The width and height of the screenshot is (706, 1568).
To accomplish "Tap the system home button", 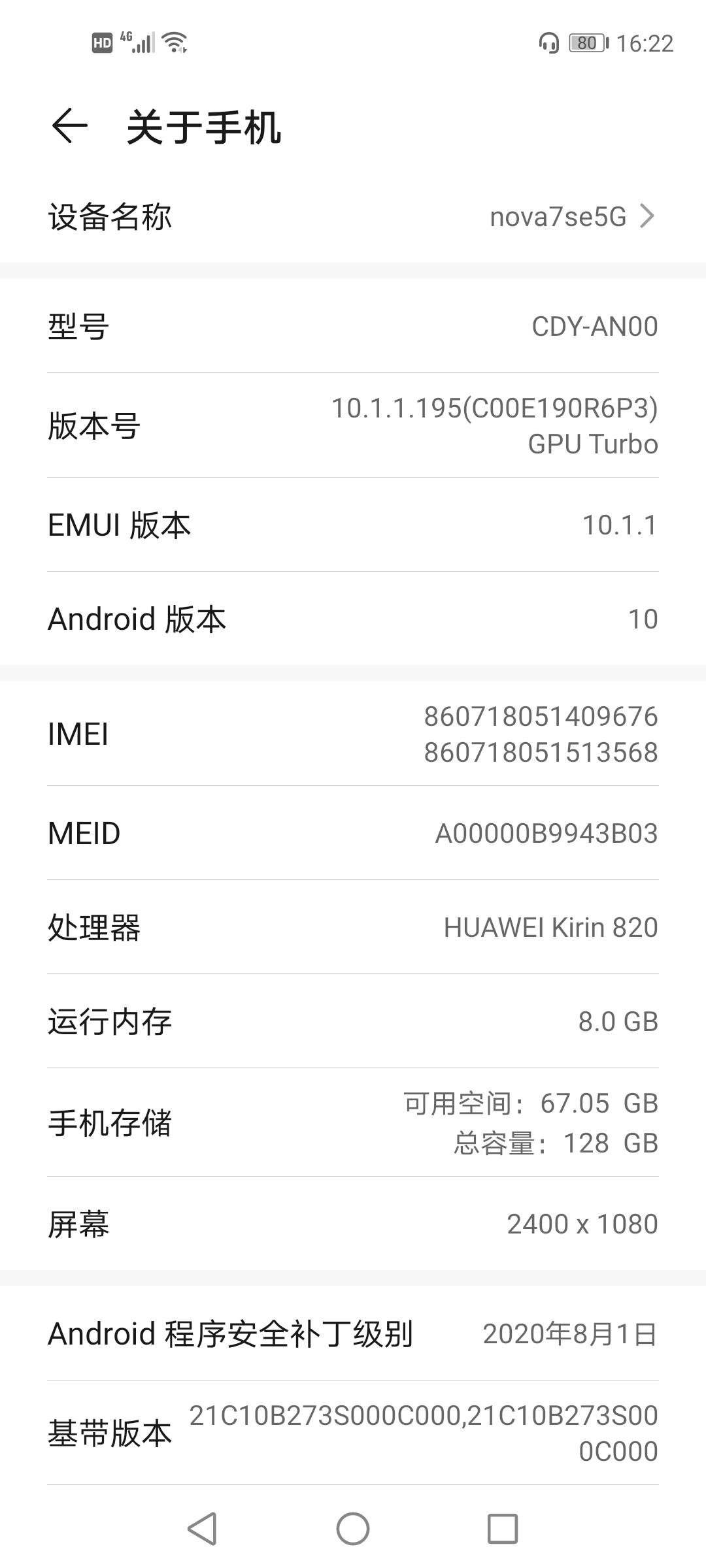I will tap(353, 1529).
